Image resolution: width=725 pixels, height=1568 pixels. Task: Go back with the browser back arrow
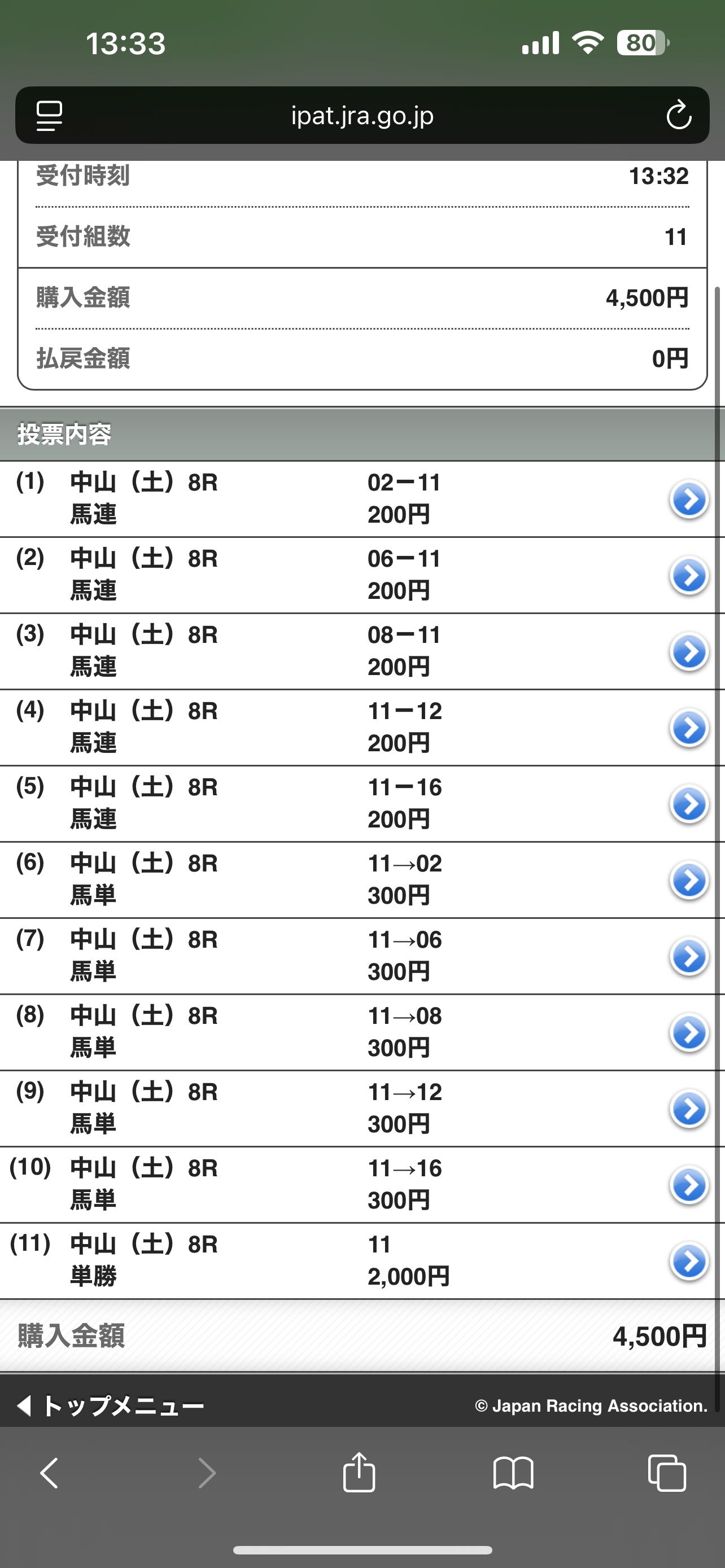[x=49, y=1473]
